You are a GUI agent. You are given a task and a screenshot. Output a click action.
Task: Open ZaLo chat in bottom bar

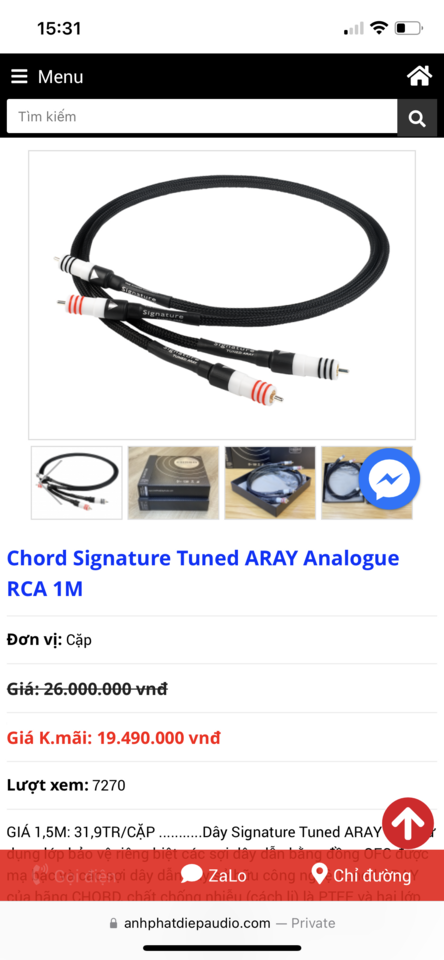pyautogui.click(x=214, y=875)
